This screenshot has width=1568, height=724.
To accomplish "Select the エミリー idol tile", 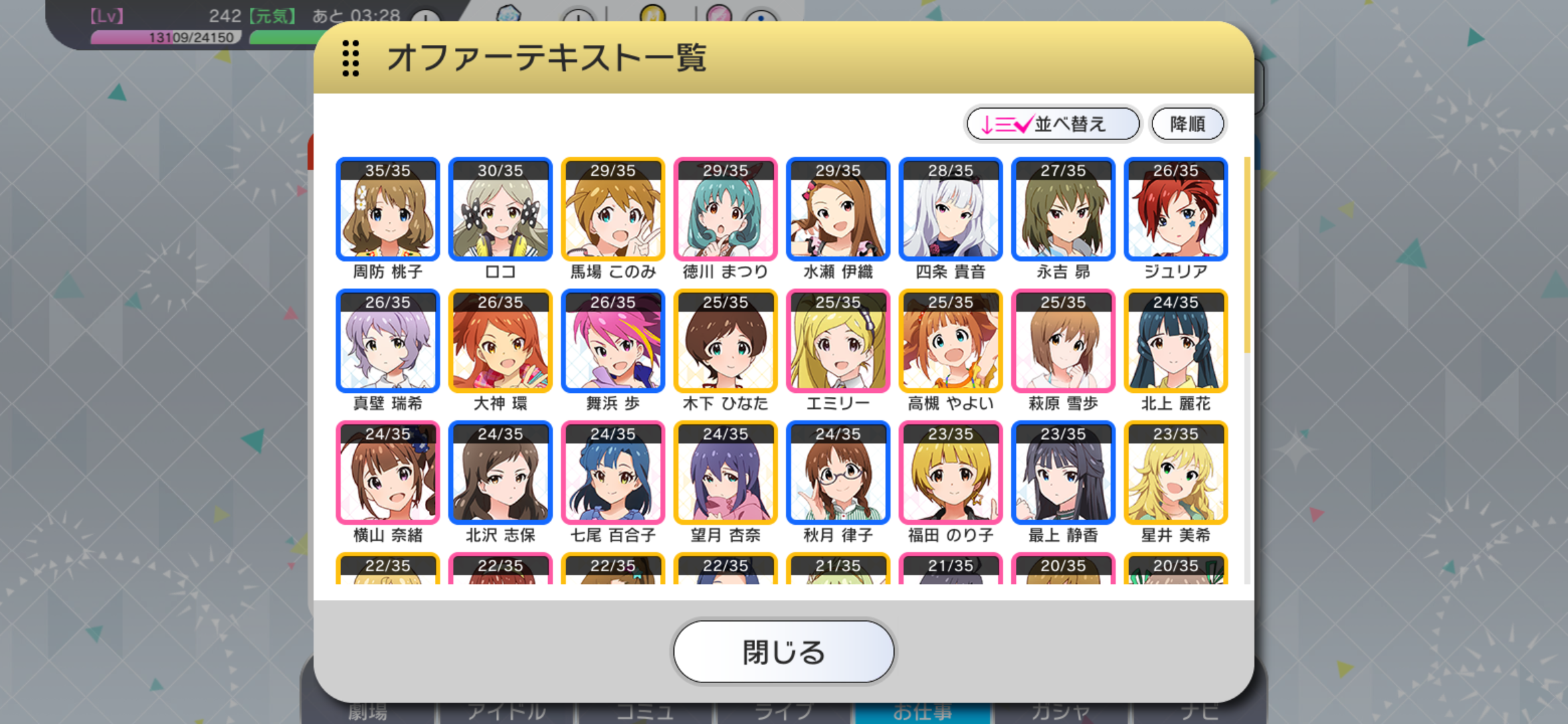I will click(838, 342).
